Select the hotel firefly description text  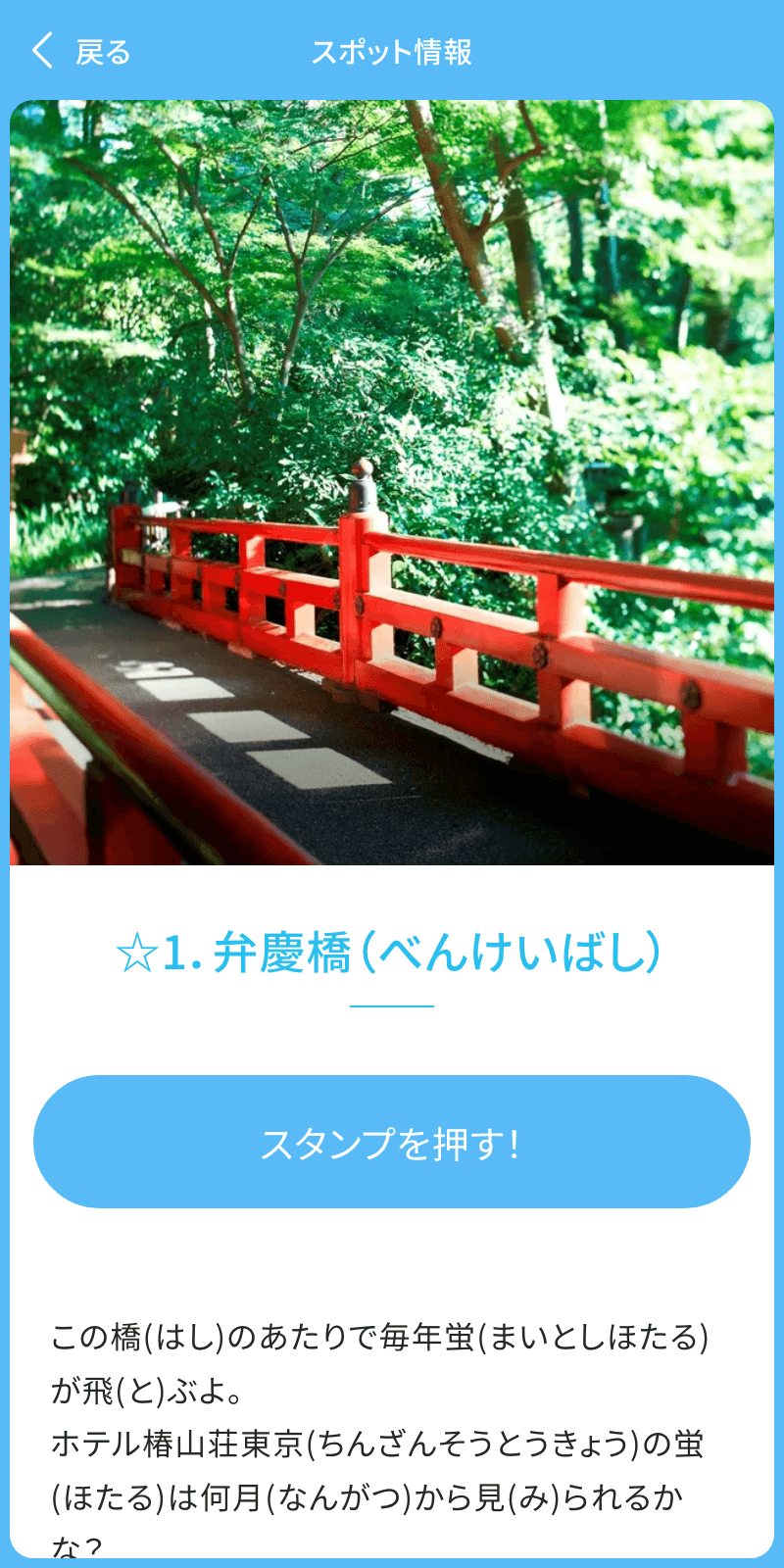tap(392, 1450)
